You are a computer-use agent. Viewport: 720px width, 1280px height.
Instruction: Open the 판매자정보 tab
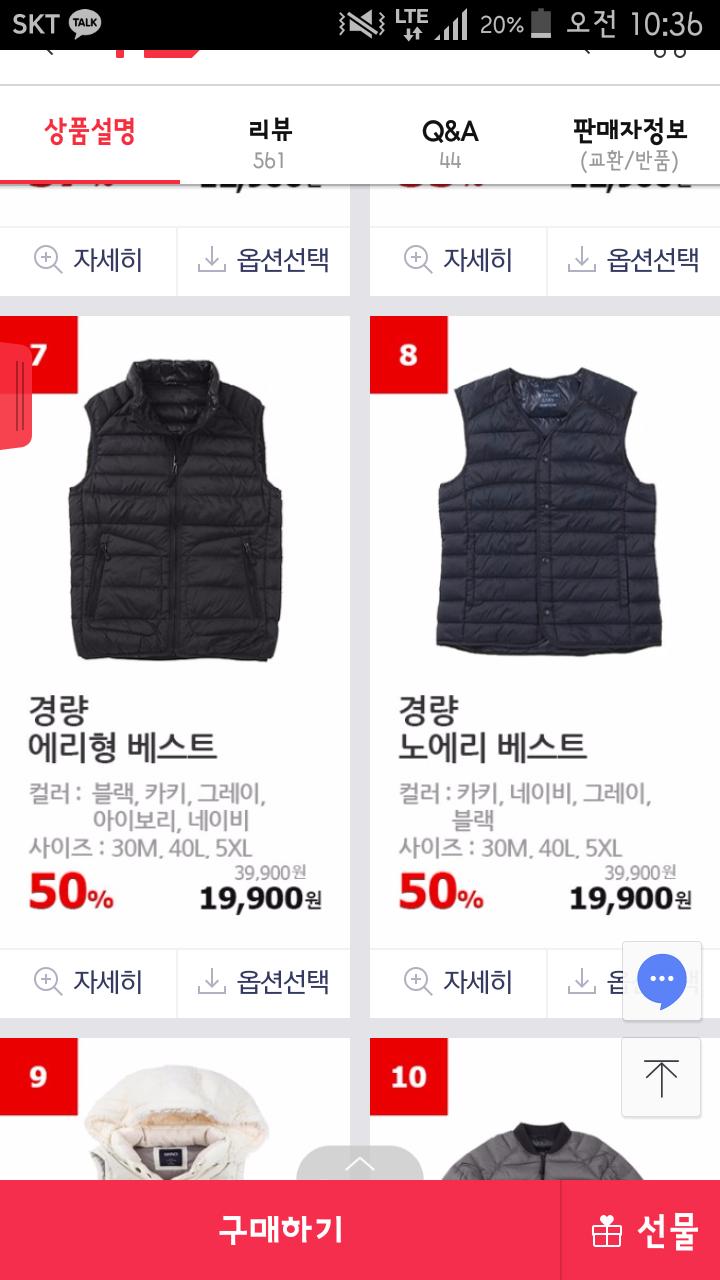coord(630,142)
